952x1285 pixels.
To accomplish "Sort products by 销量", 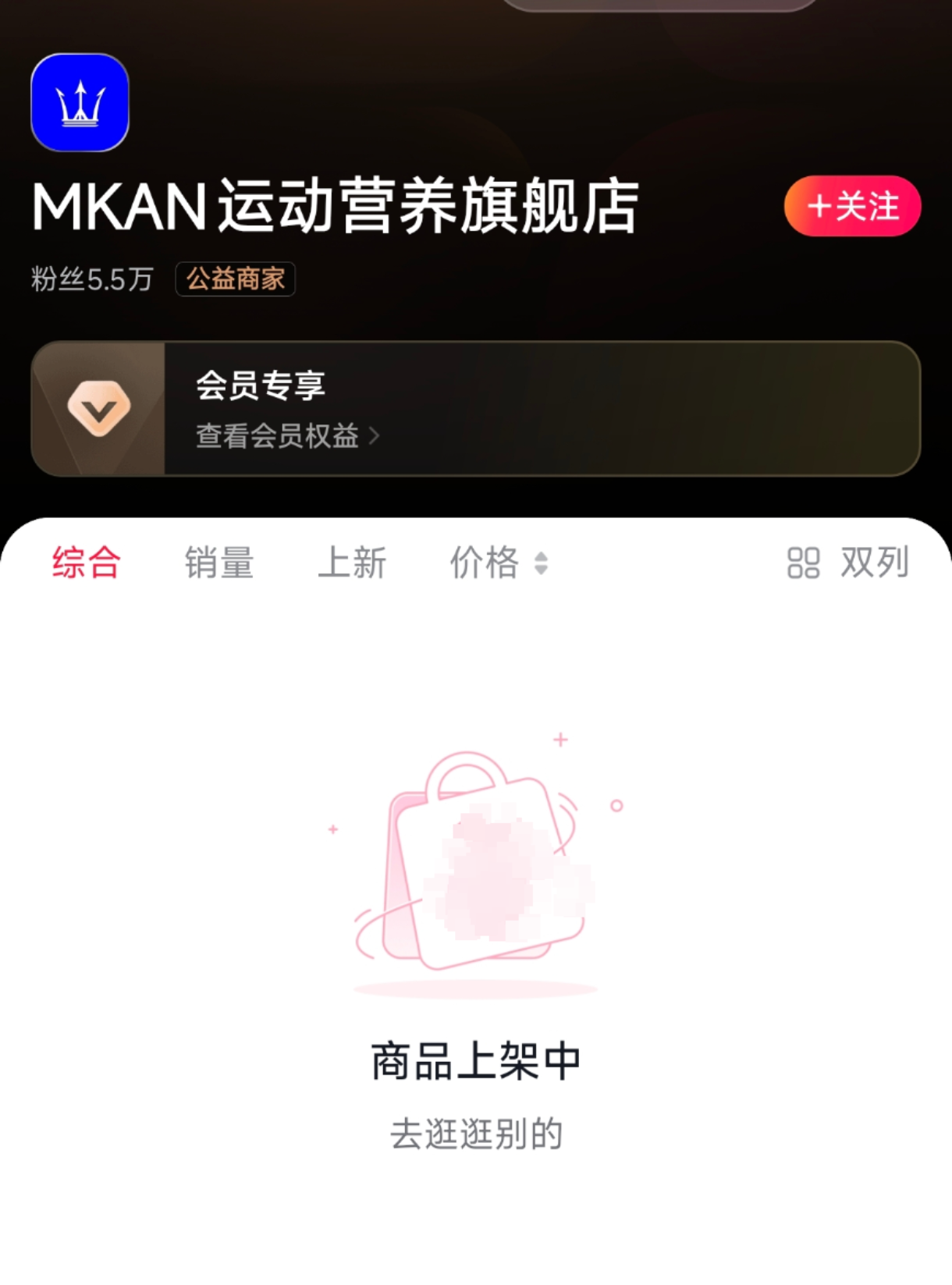I will pos(219,563).
